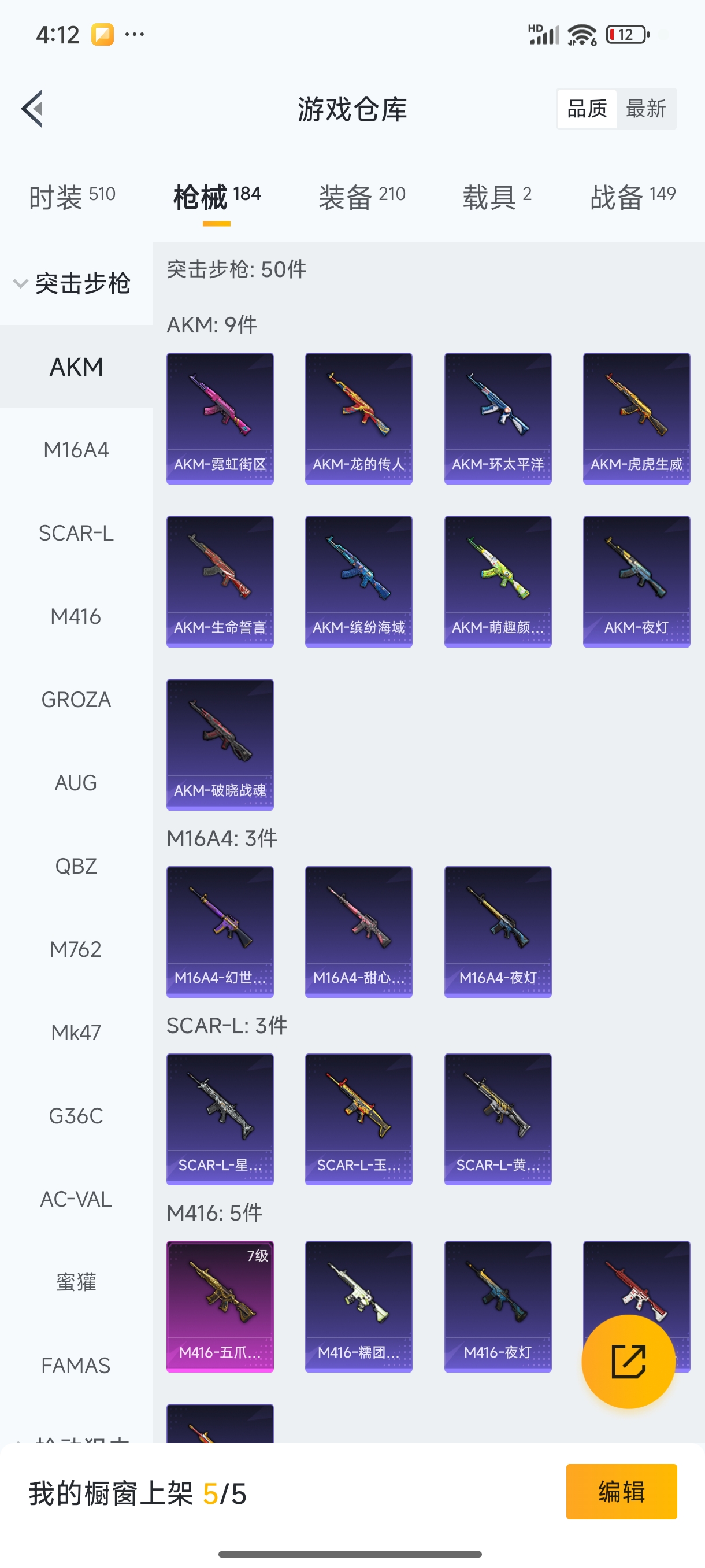Tap the 编辑 button
This screenshot has height=1568, width=705.
pos(621,1491)
